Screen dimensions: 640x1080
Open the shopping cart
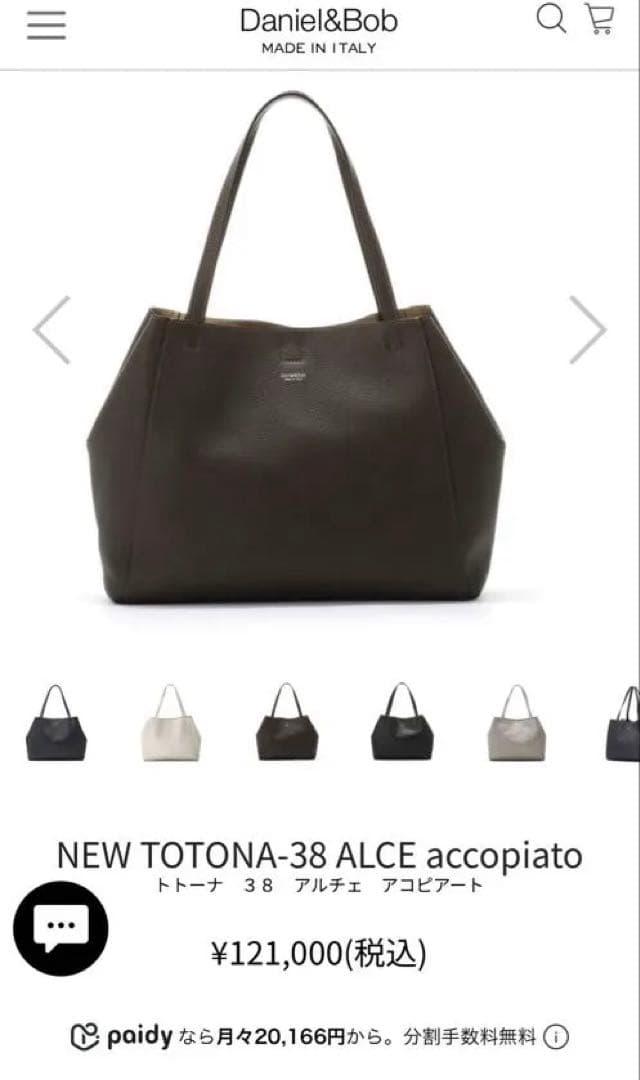coord(600,19)
